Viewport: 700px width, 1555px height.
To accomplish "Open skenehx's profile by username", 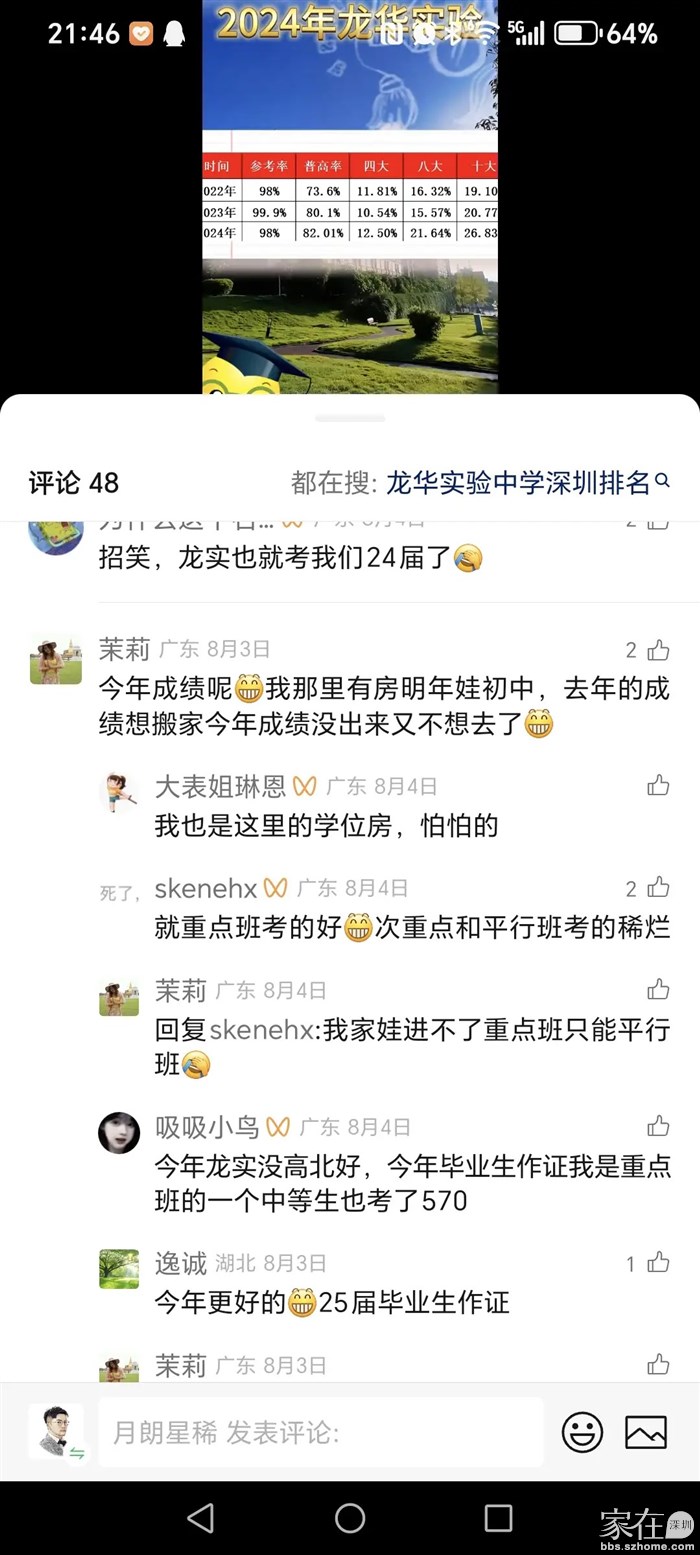I will (x=206, y=888).
